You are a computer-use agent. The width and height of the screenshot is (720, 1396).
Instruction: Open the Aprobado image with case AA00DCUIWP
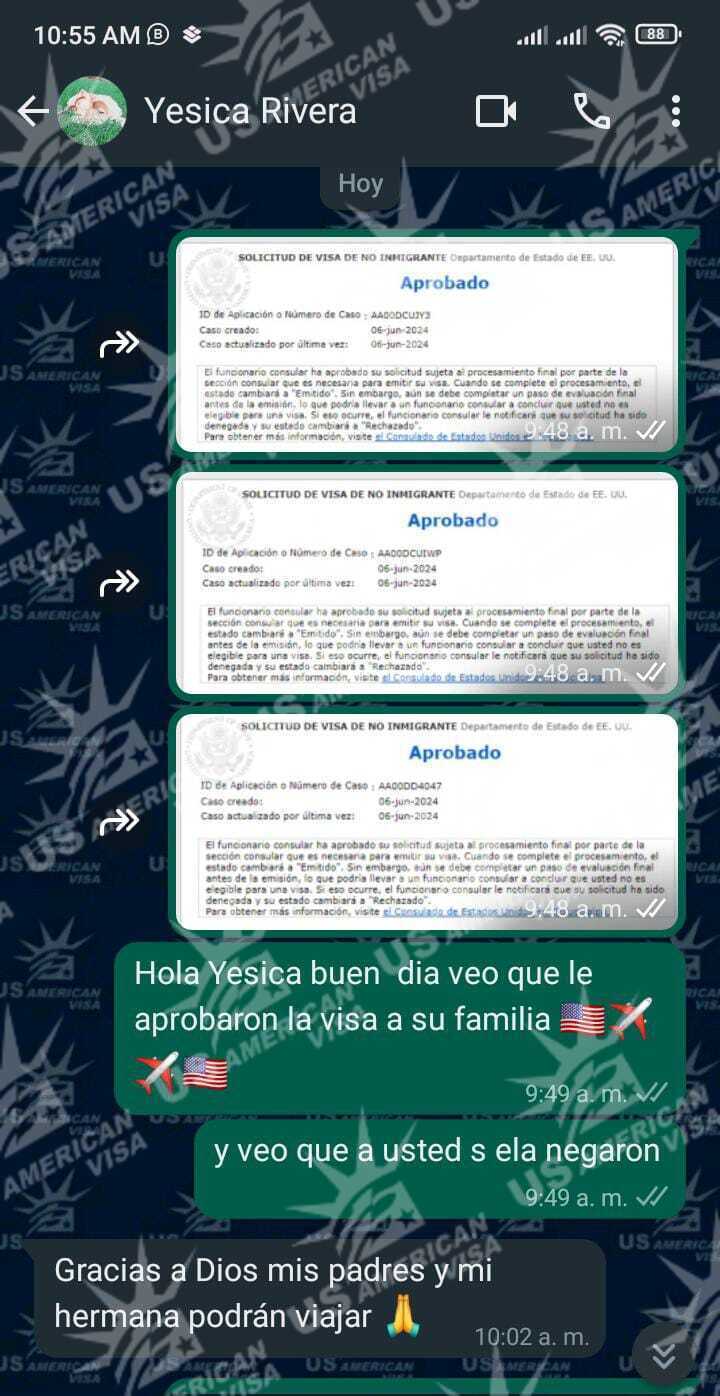pyautogui.click(x=427, y=582)
